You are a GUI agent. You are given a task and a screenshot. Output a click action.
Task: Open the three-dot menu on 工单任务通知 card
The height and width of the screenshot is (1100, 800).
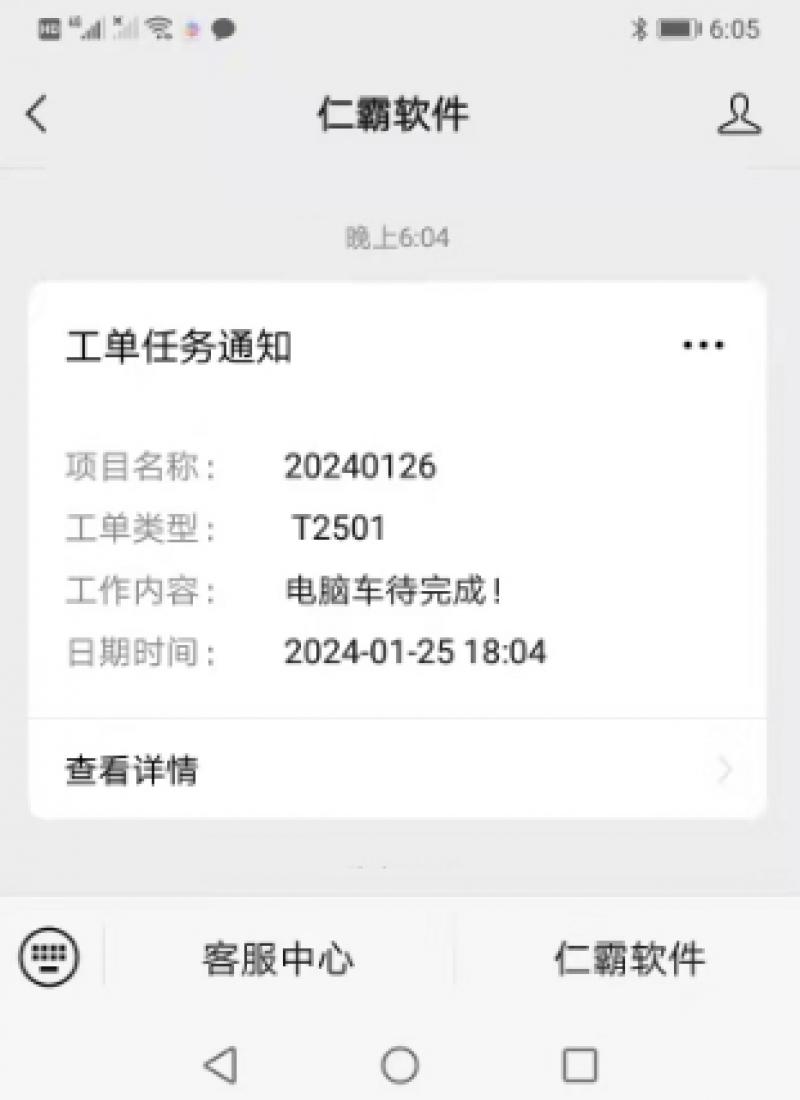pos(703,345)
